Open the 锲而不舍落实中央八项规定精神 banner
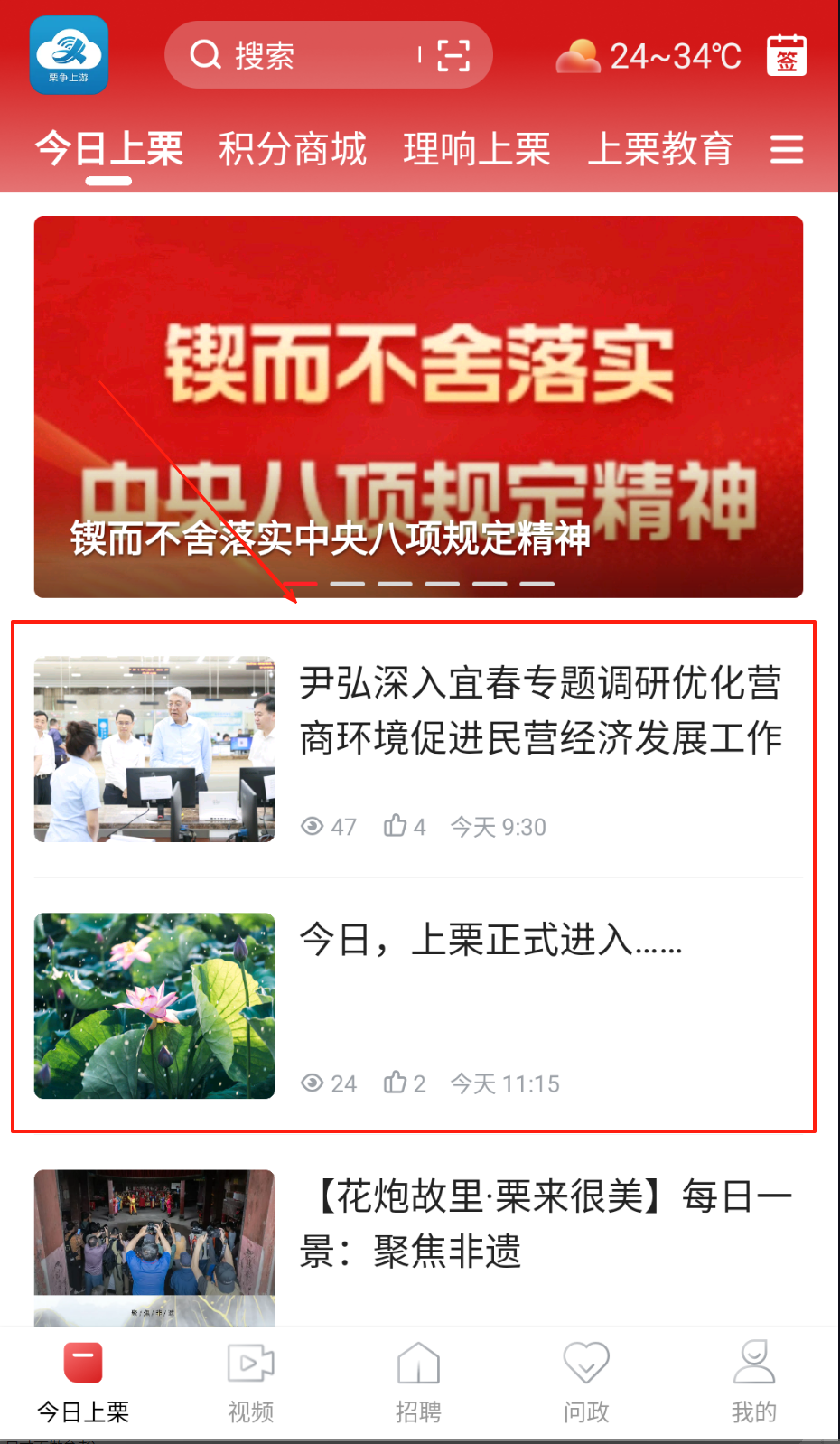This screenshot has width=840, height=1444. pyautogui.click(x=418, y=407)
